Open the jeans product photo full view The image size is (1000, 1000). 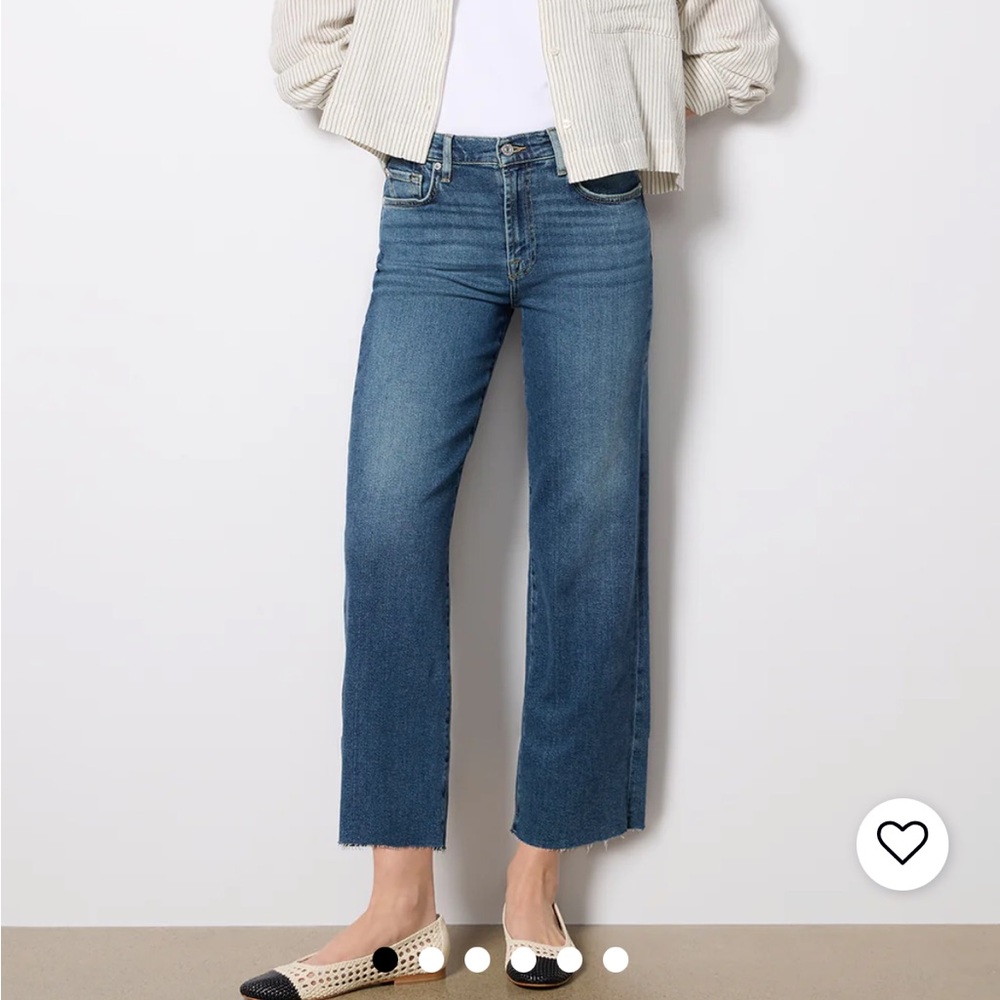(500, 450)
